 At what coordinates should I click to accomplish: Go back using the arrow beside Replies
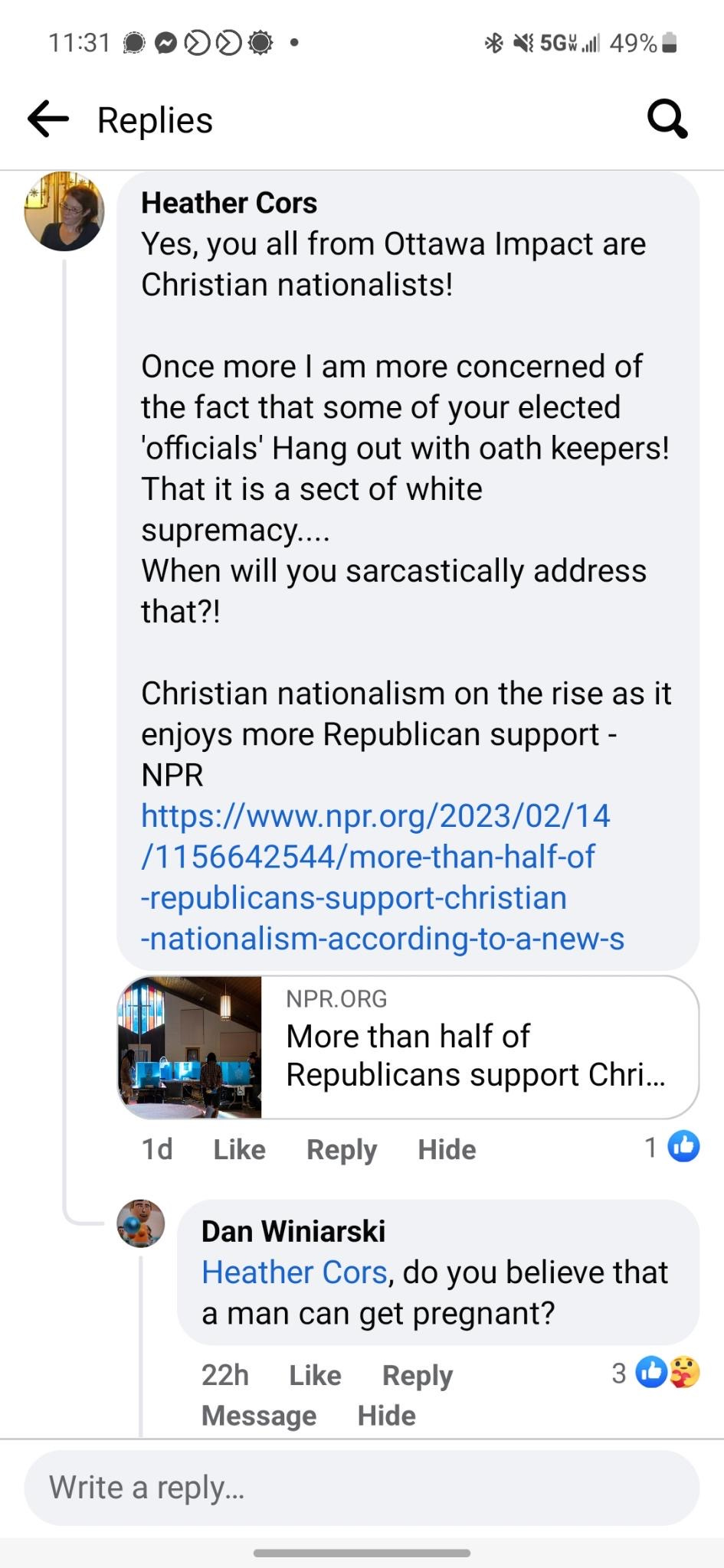48,119
